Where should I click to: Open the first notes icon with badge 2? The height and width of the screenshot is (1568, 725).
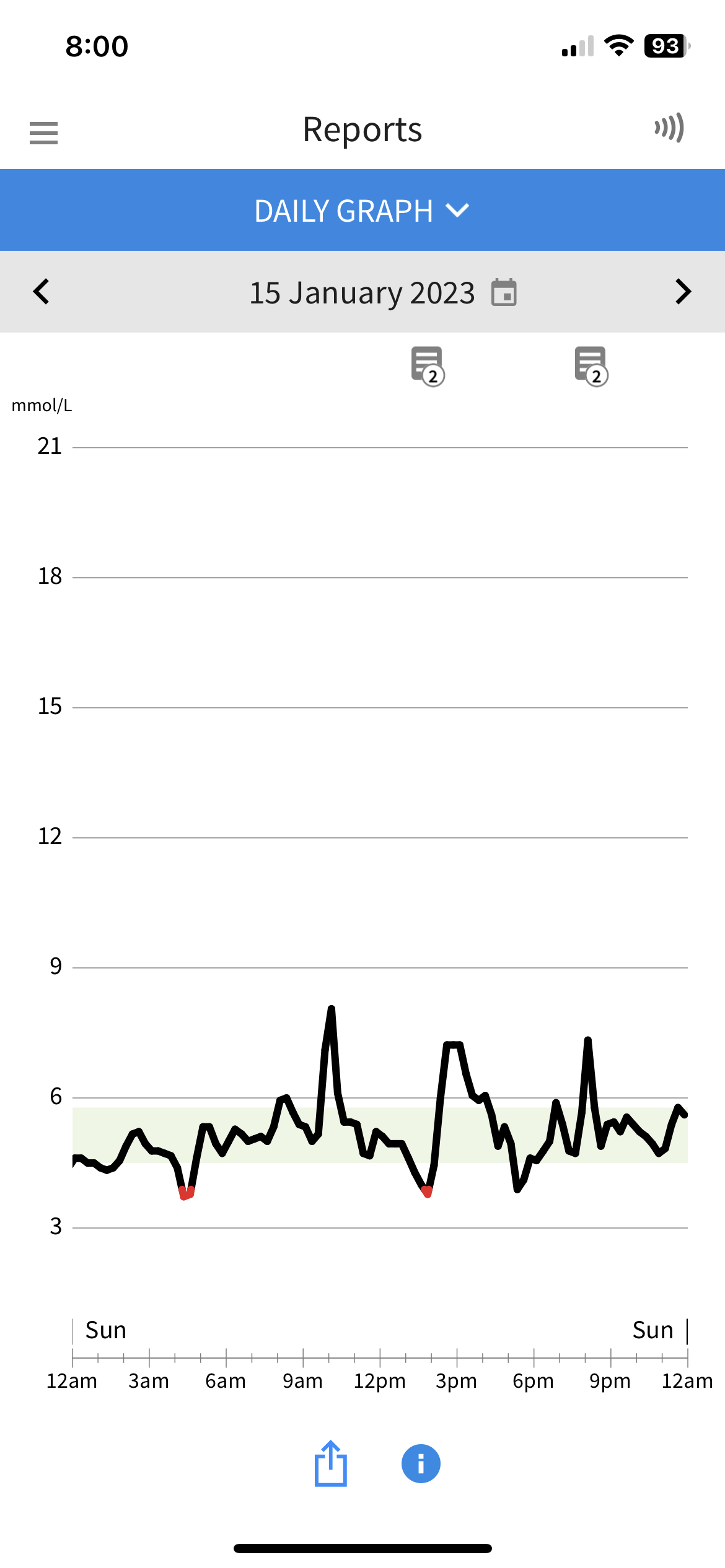(426, 367)
